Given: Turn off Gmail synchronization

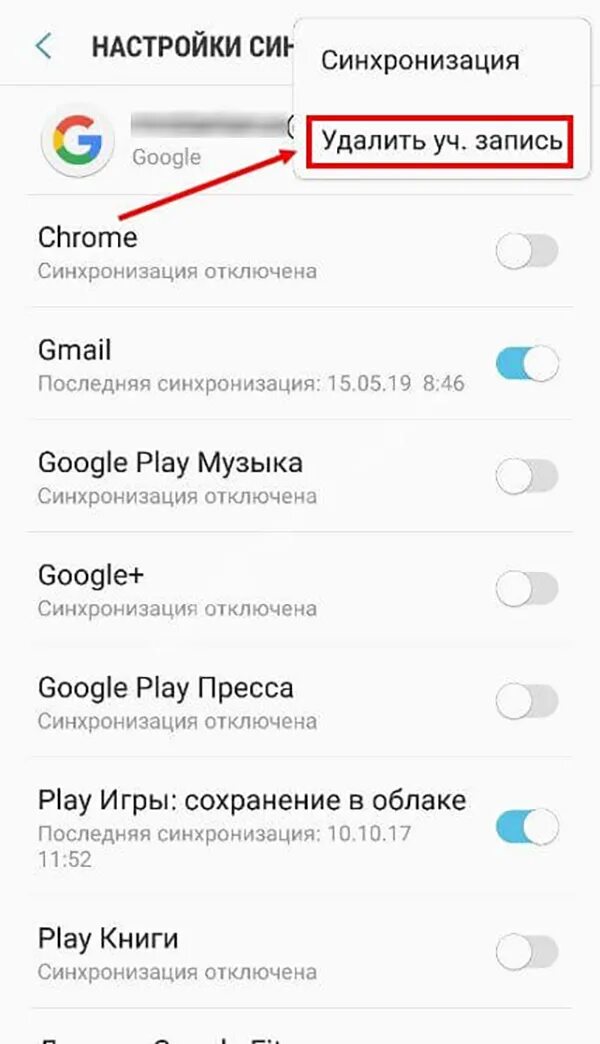Looking at the screenshot, I should click(527, 365).
